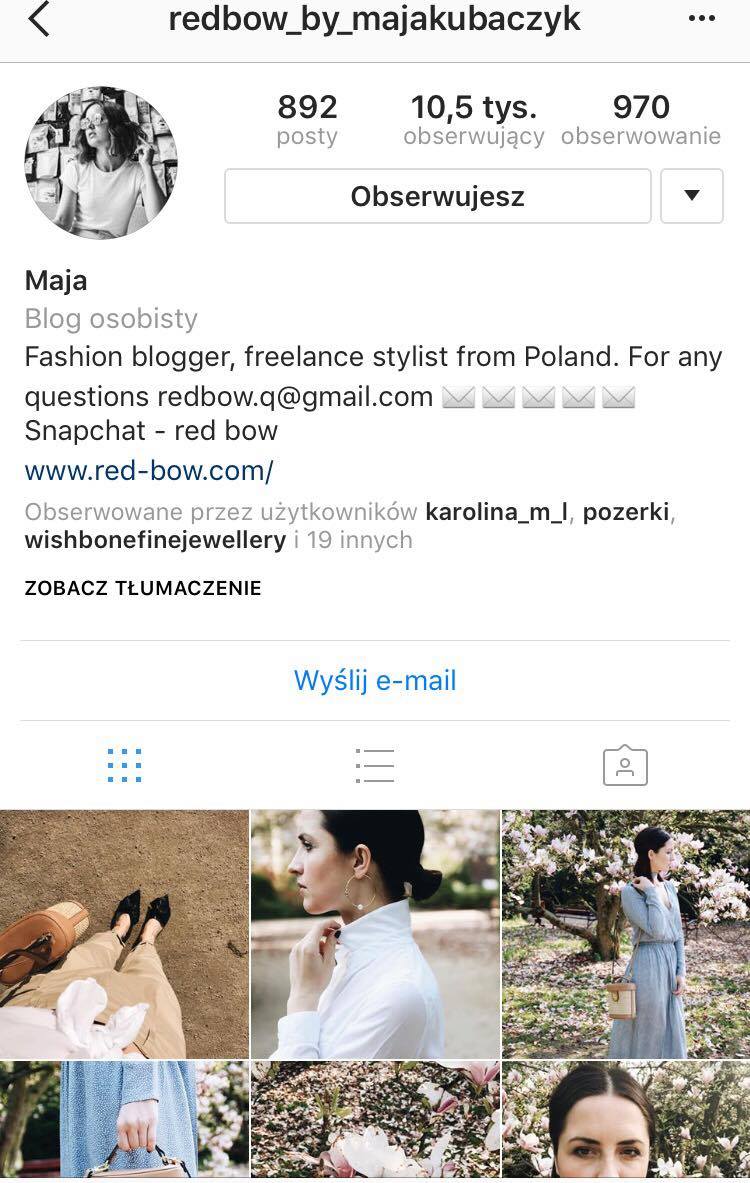Image resolution: width=750 pixels, height=1183 pixels.
Task: Open the blue dress magnolia tree photo
Action: click(x=626, y=934)
